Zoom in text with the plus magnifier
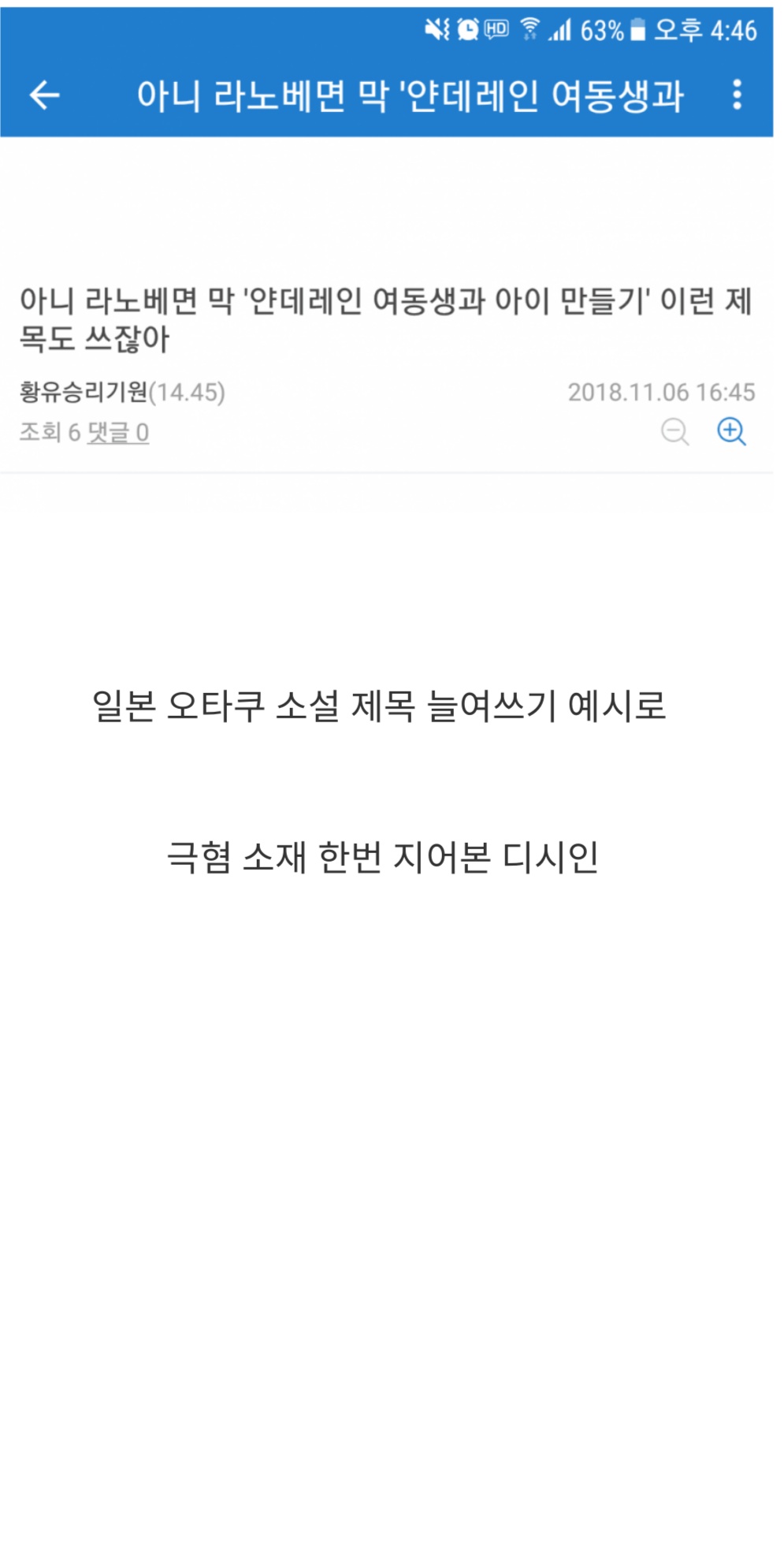Image resolution: width=784 pixels, height=1565 pixels. (x=731, y=431)
